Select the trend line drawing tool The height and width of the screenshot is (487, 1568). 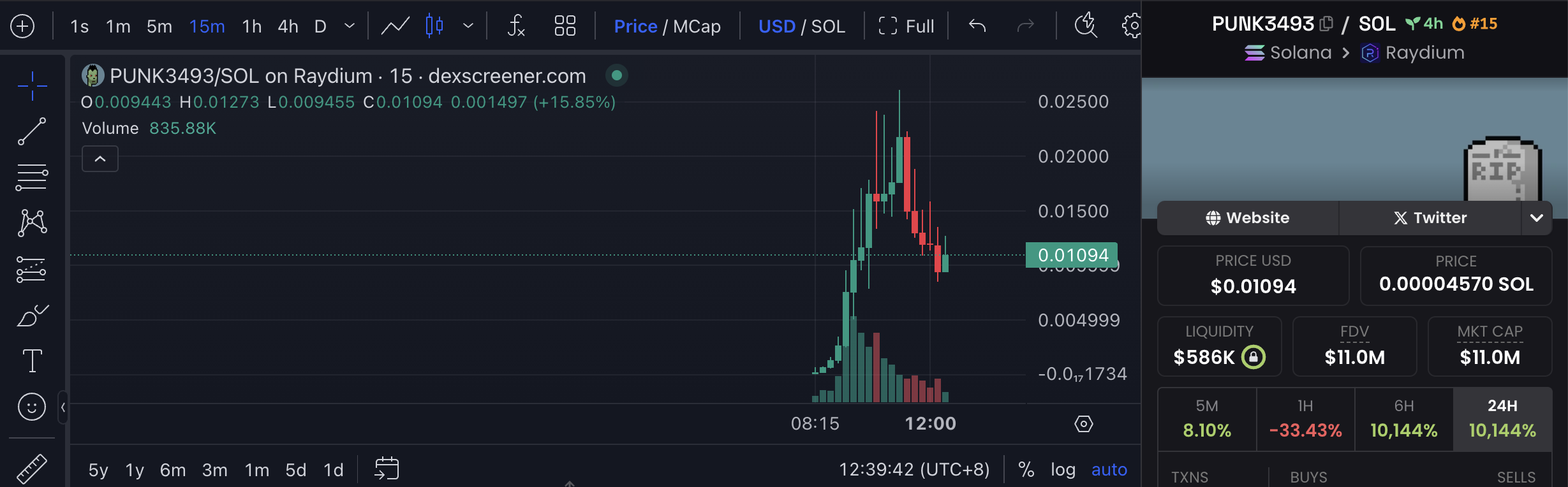32,131
